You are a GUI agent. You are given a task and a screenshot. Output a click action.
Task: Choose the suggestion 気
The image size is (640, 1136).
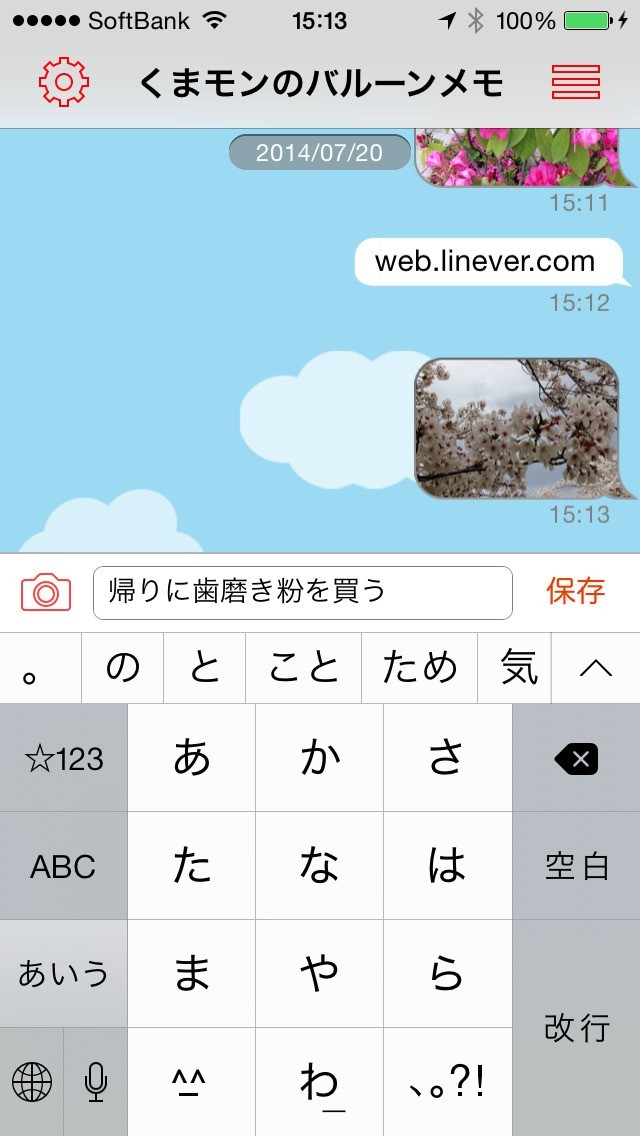[519, 668]
